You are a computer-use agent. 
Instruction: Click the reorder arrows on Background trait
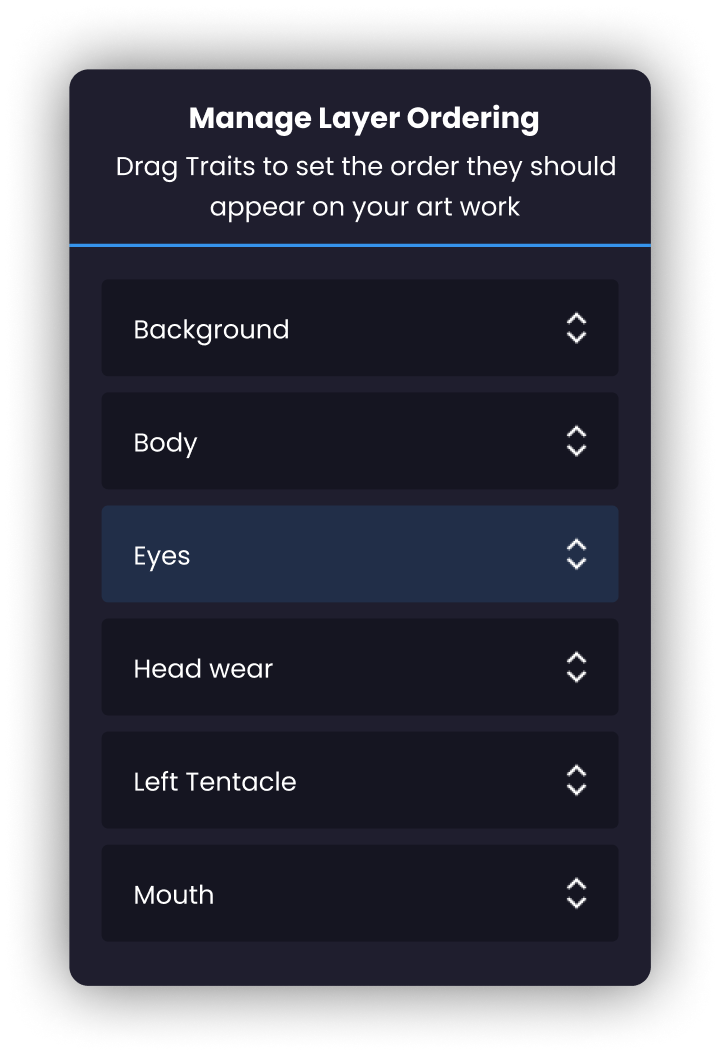(577, 328)
